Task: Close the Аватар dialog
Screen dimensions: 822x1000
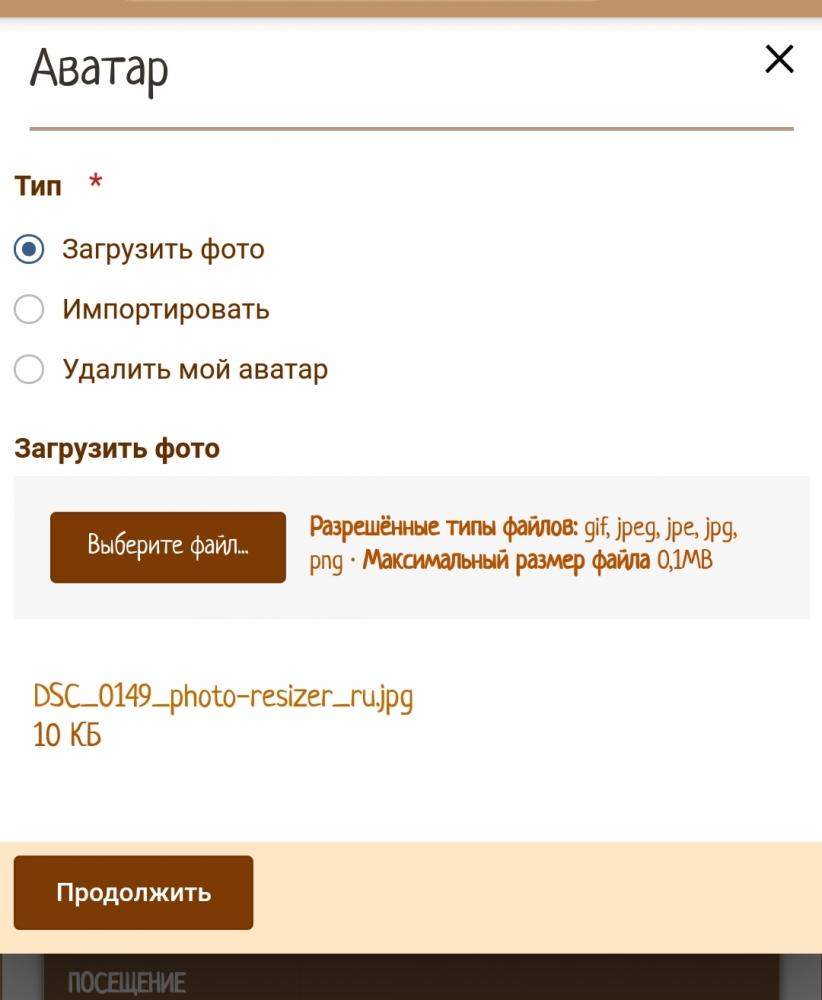Action: click(779, 60)
